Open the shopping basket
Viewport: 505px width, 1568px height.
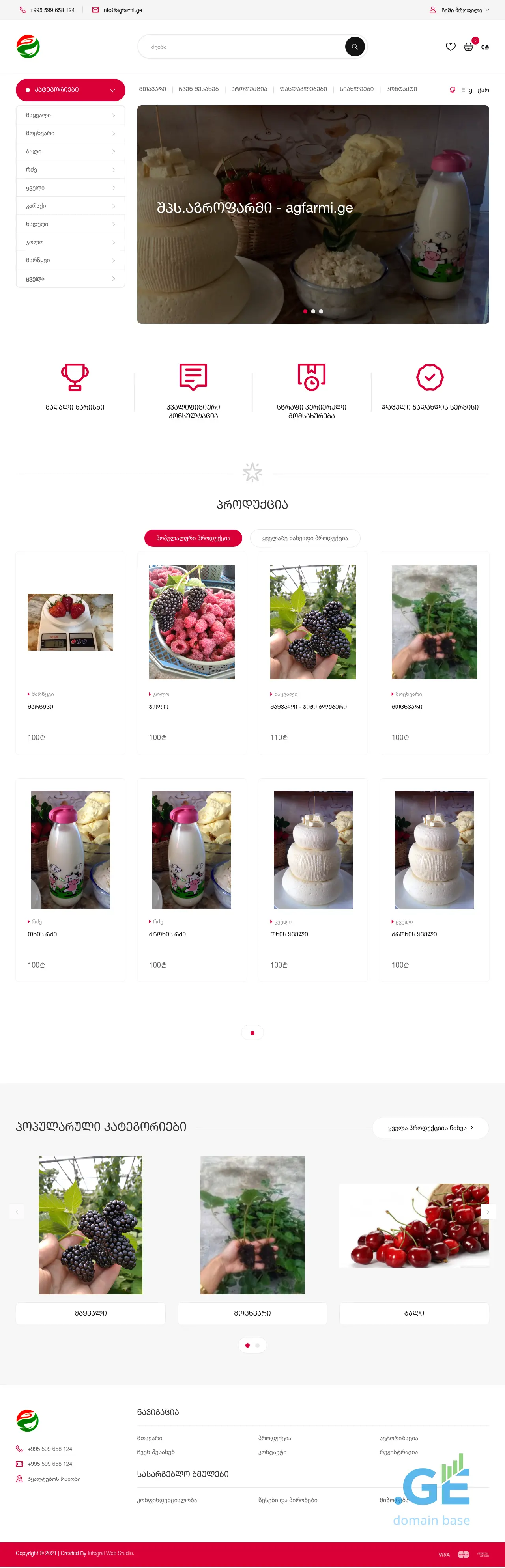(468, 47)
